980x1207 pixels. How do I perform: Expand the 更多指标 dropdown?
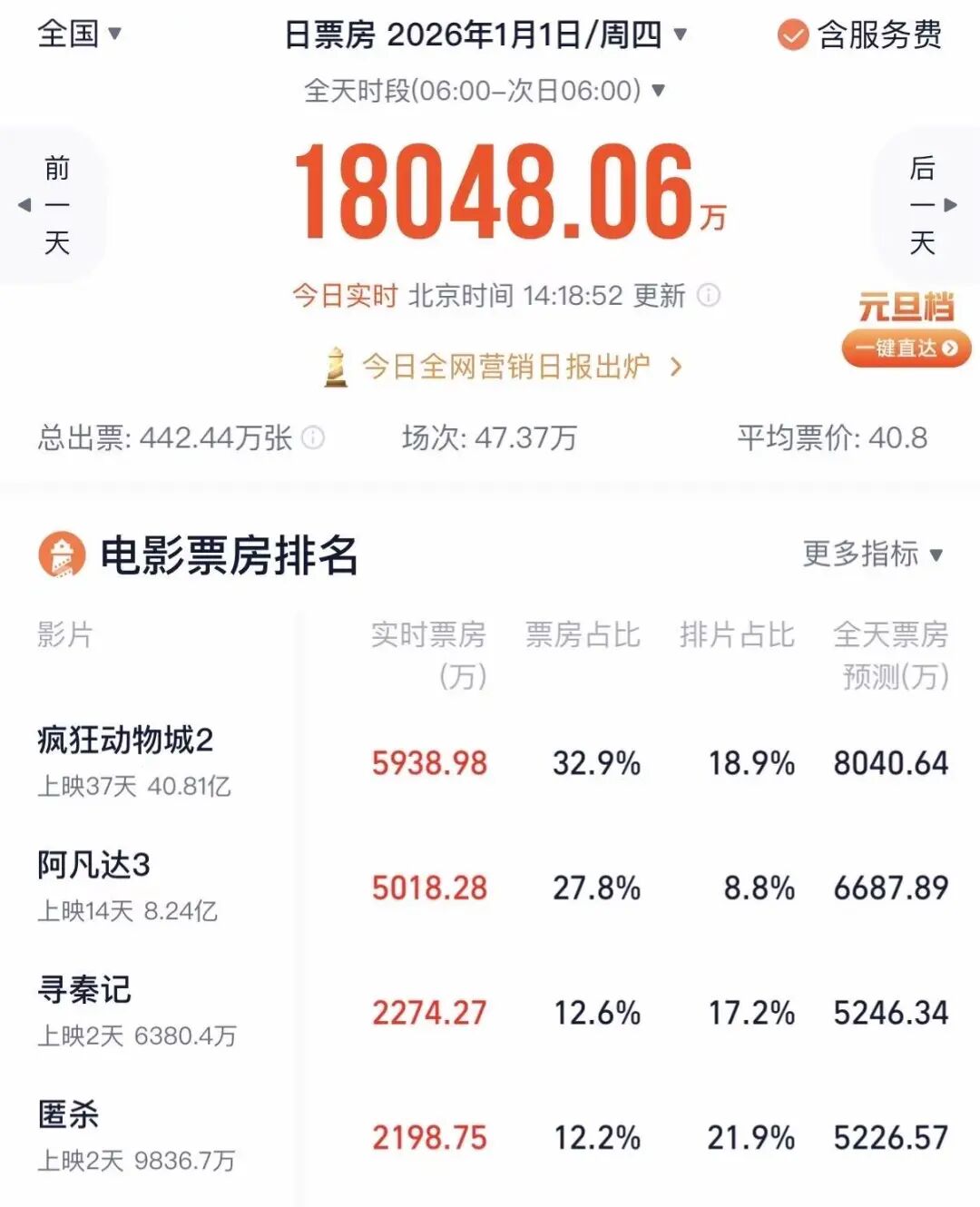(872, 554)
